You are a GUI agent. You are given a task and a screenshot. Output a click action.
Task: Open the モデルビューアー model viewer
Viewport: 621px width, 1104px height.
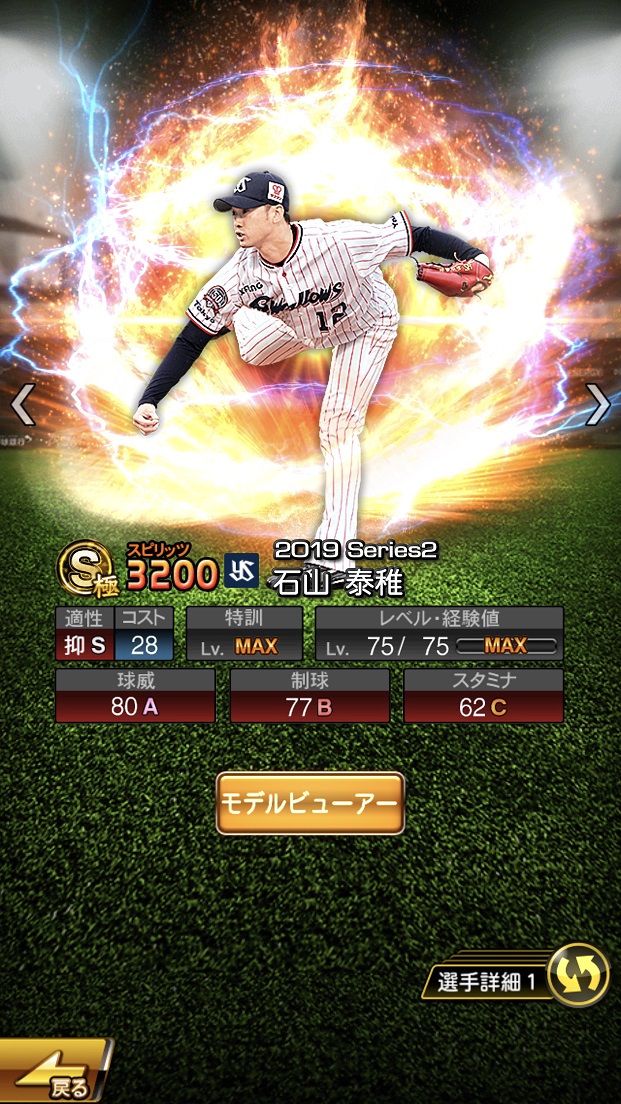coord(310,803)
